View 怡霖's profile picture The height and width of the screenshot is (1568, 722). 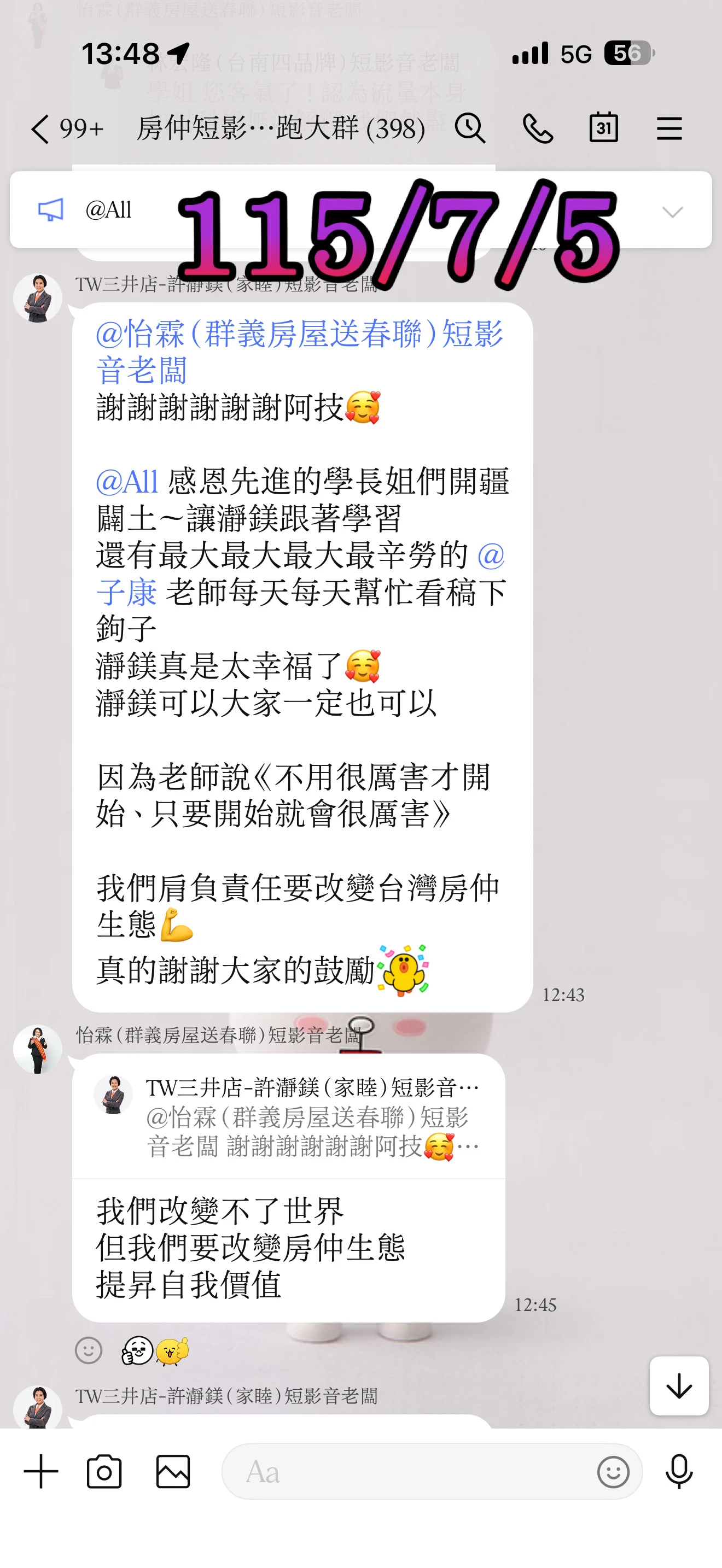coord(38,1048)
